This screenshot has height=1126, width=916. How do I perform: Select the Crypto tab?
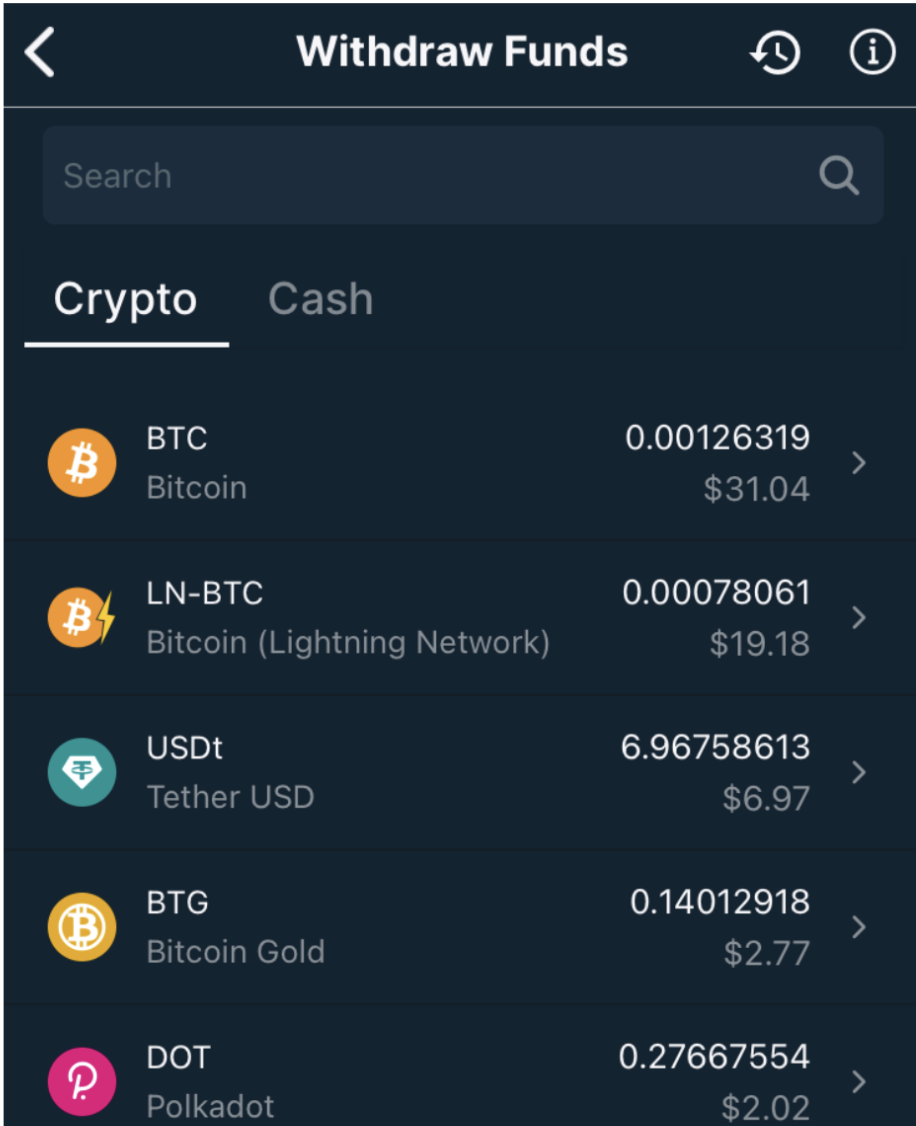126,300
